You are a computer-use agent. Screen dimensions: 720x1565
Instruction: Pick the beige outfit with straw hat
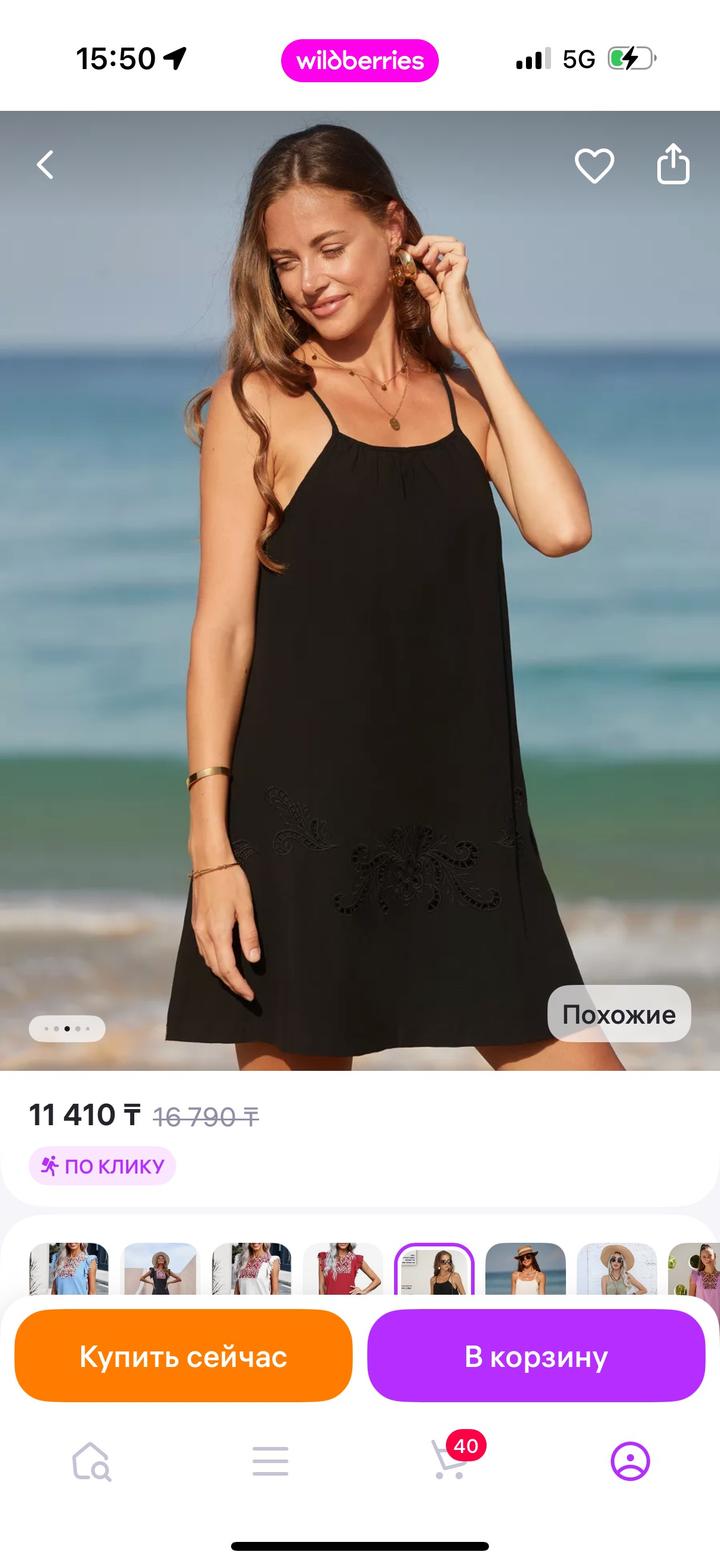tap(617, 1270)
